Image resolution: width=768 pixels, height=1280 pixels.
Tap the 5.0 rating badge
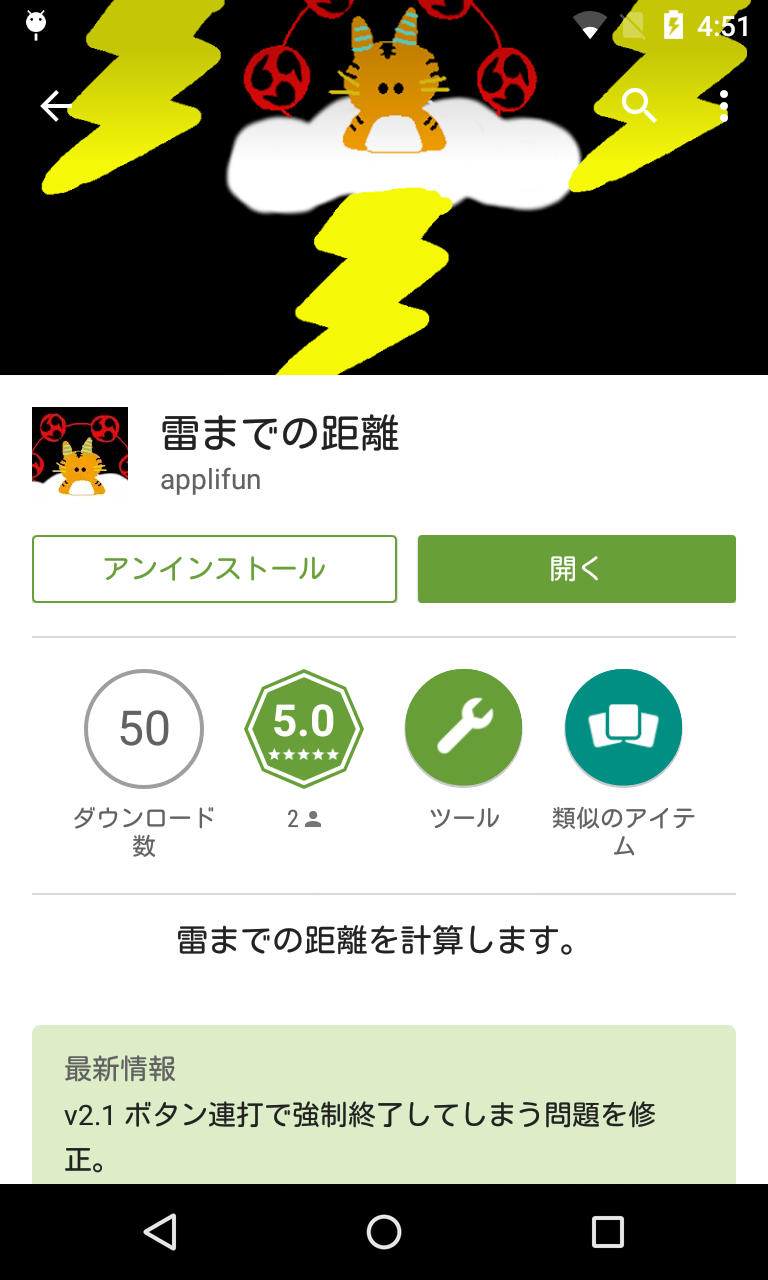304,728
